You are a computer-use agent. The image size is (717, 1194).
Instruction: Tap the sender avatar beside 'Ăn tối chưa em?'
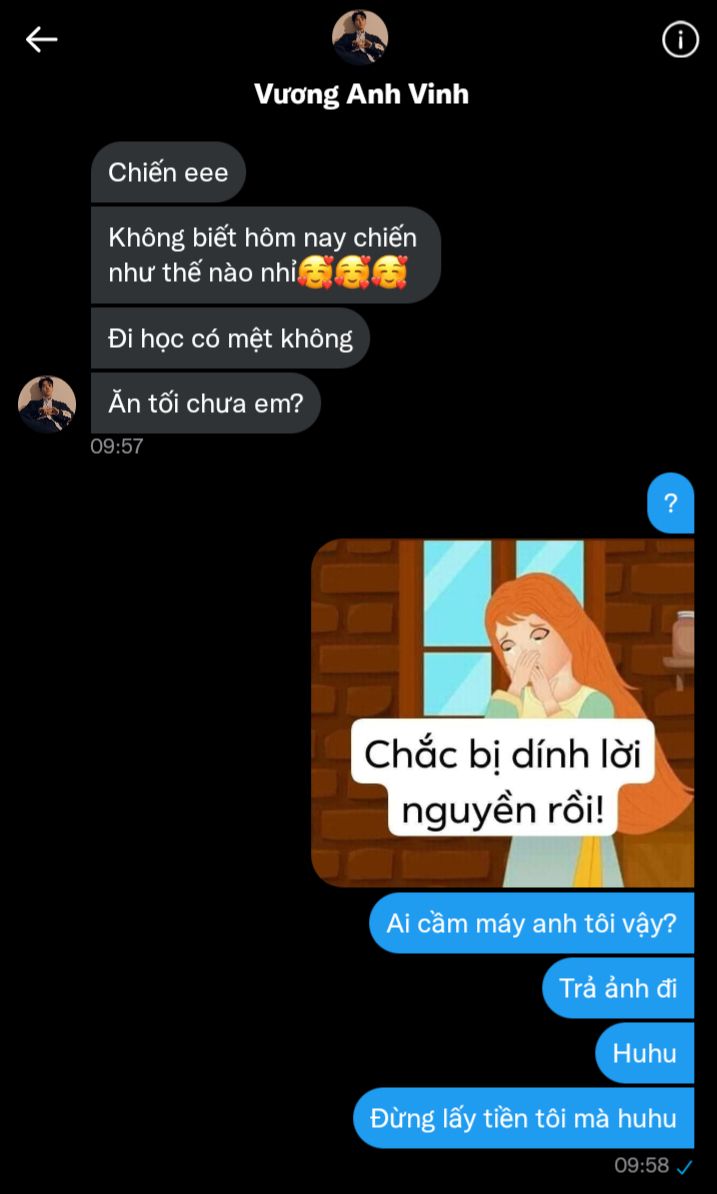pyautogui.click(x=47, y=404)
